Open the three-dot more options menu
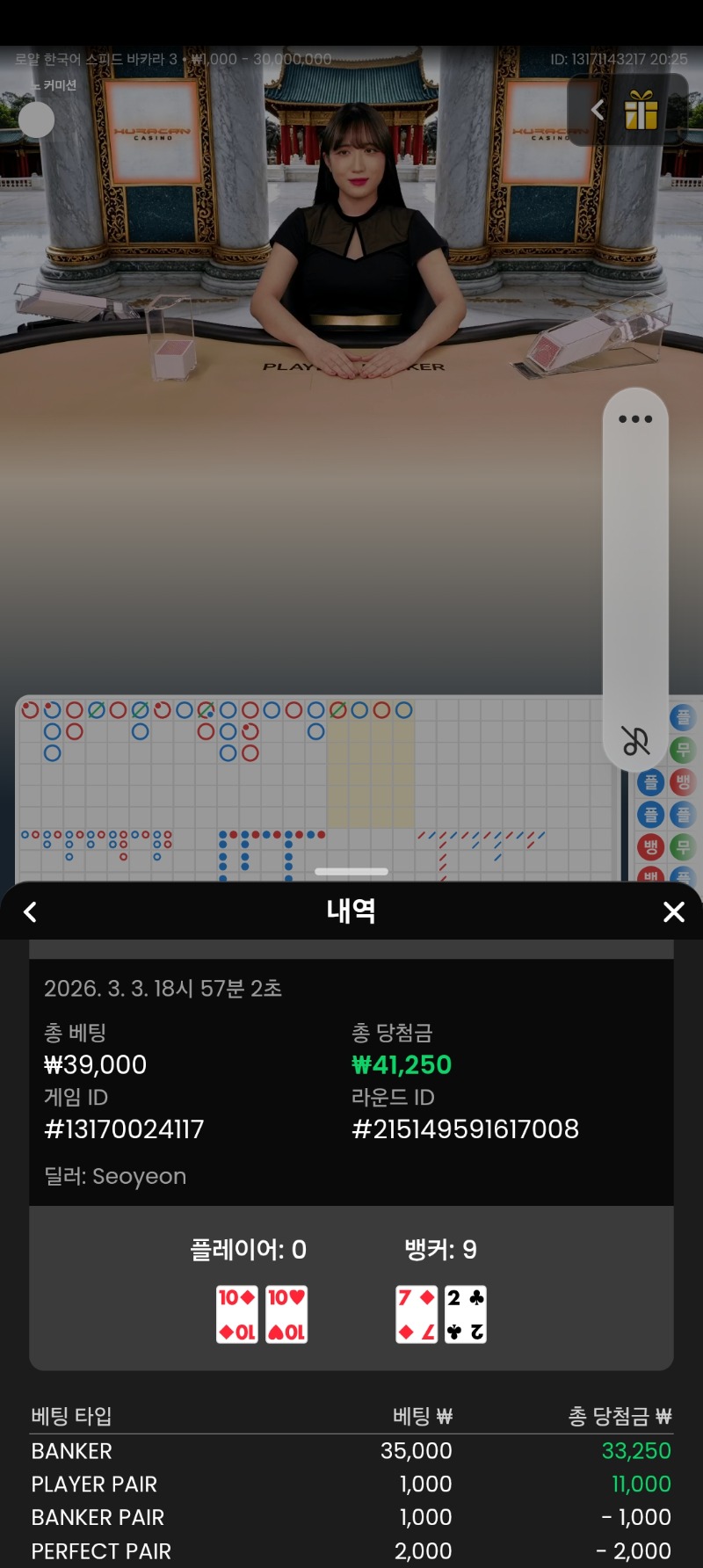Image resolution: width=703 pixels, height=1568 pixels. pyautogui.click(x=635, y=419)
